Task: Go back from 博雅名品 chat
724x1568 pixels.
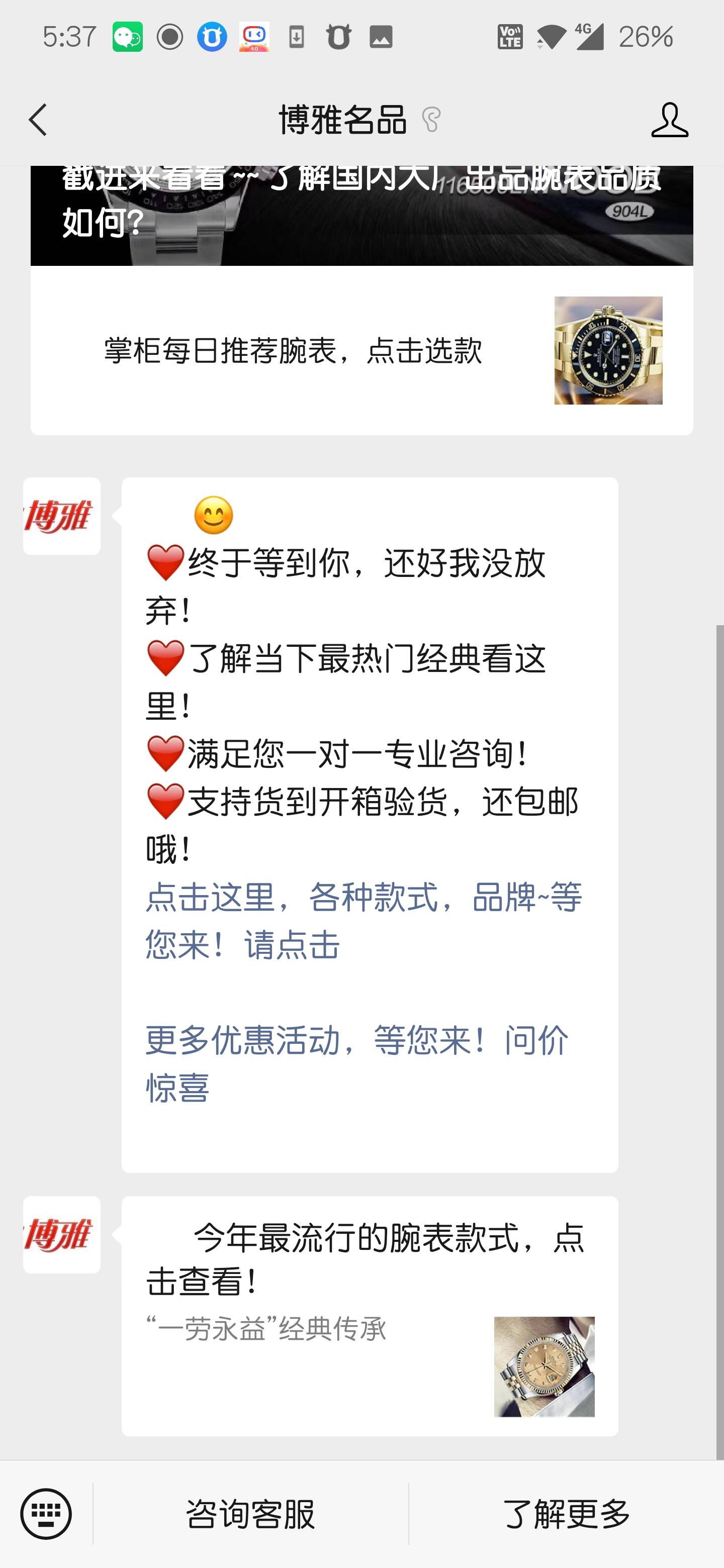Action: pos(38,119)
